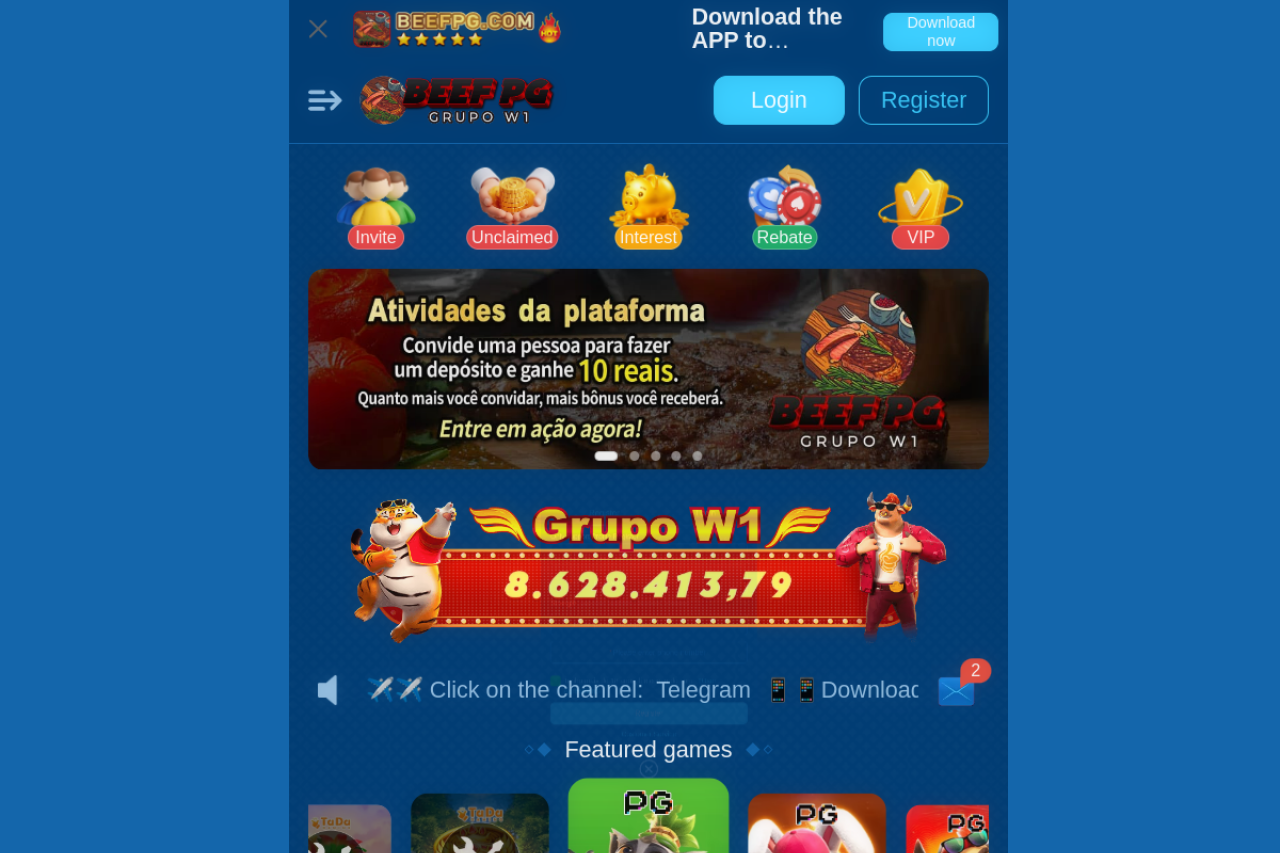
Task: Open the Atividades da plataforma promo banner
Action: point(648,368)
